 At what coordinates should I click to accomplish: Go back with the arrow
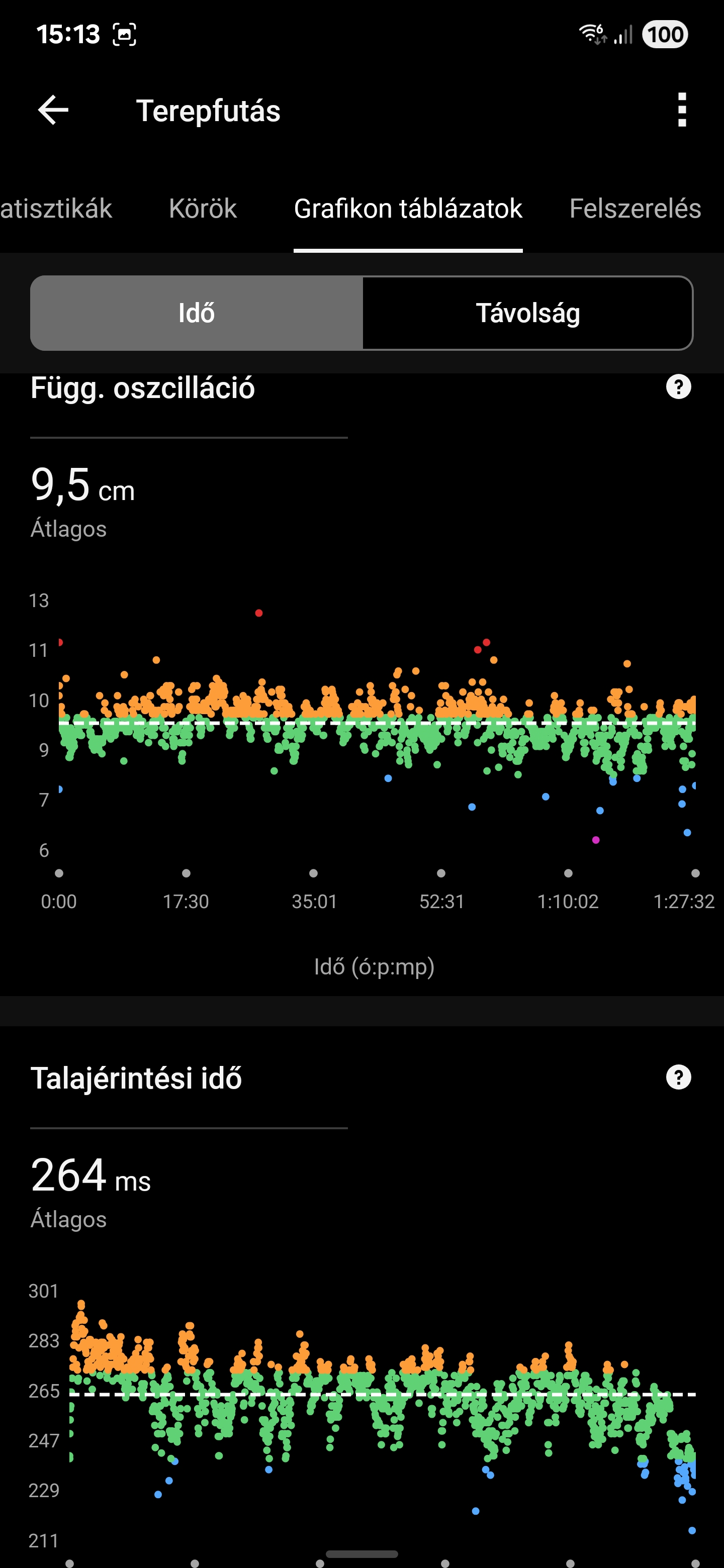point(53,110)
